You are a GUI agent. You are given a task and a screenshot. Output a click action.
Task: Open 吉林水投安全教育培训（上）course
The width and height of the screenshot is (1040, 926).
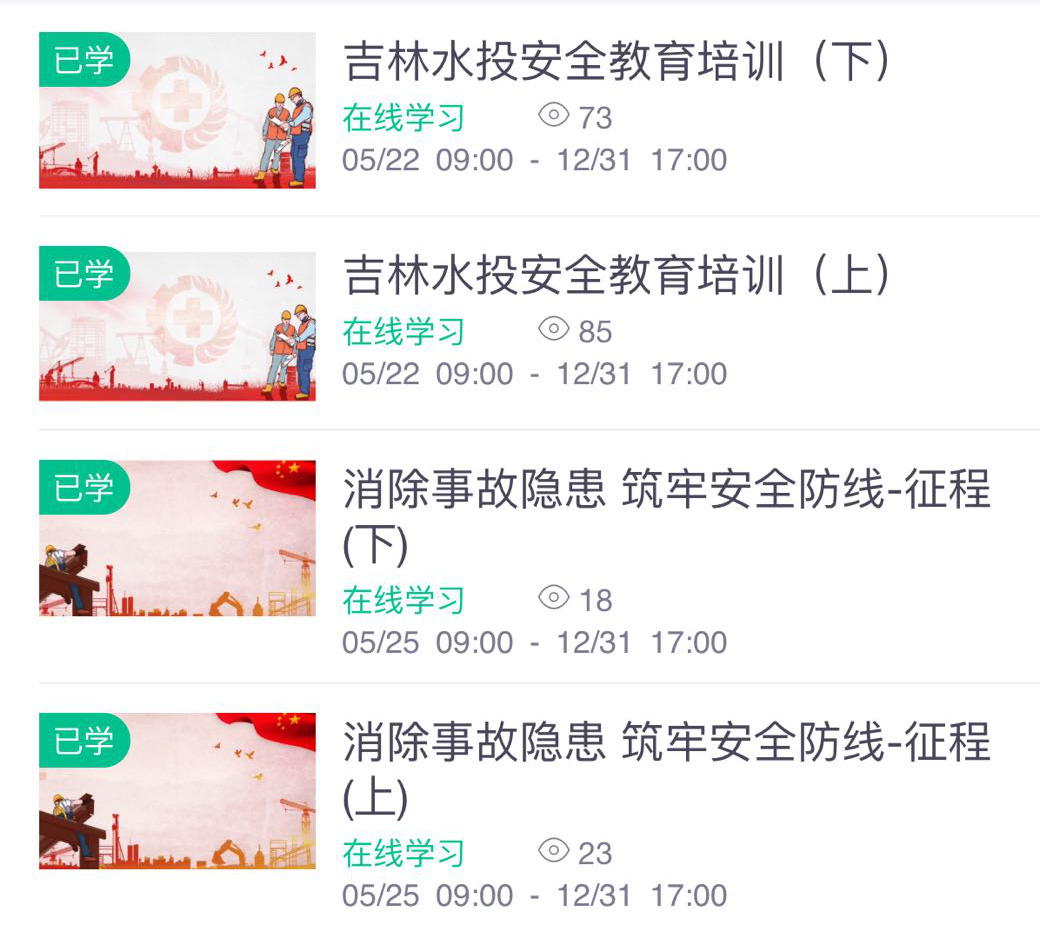[x=615, y=277]
